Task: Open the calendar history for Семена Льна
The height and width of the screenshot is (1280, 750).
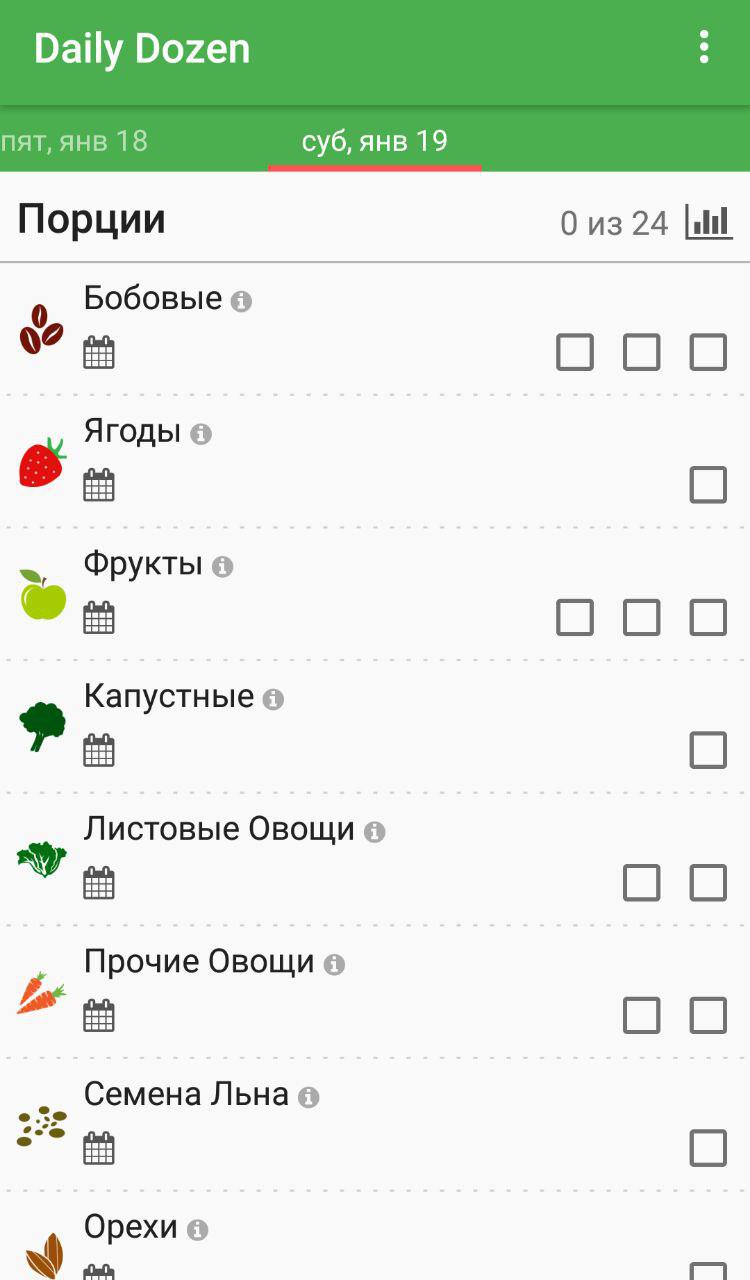Action: [x=99, y=1148]
